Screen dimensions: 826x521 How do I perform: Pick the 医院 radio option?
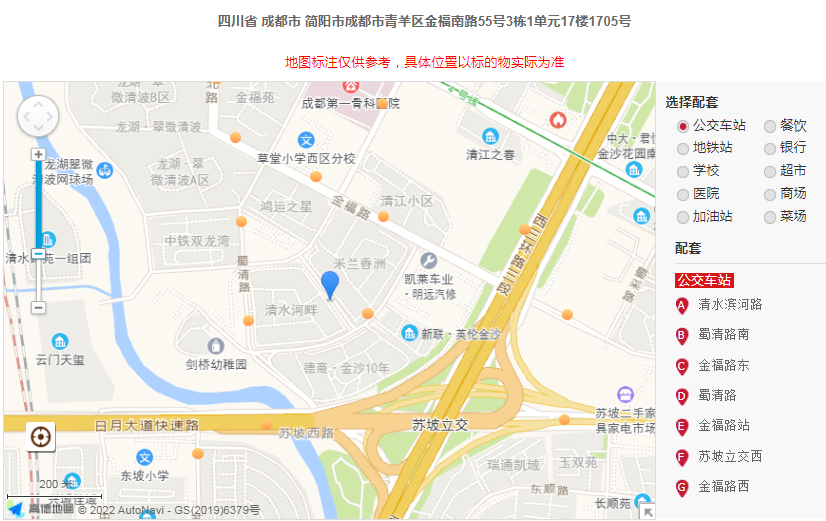click(683, 194)
